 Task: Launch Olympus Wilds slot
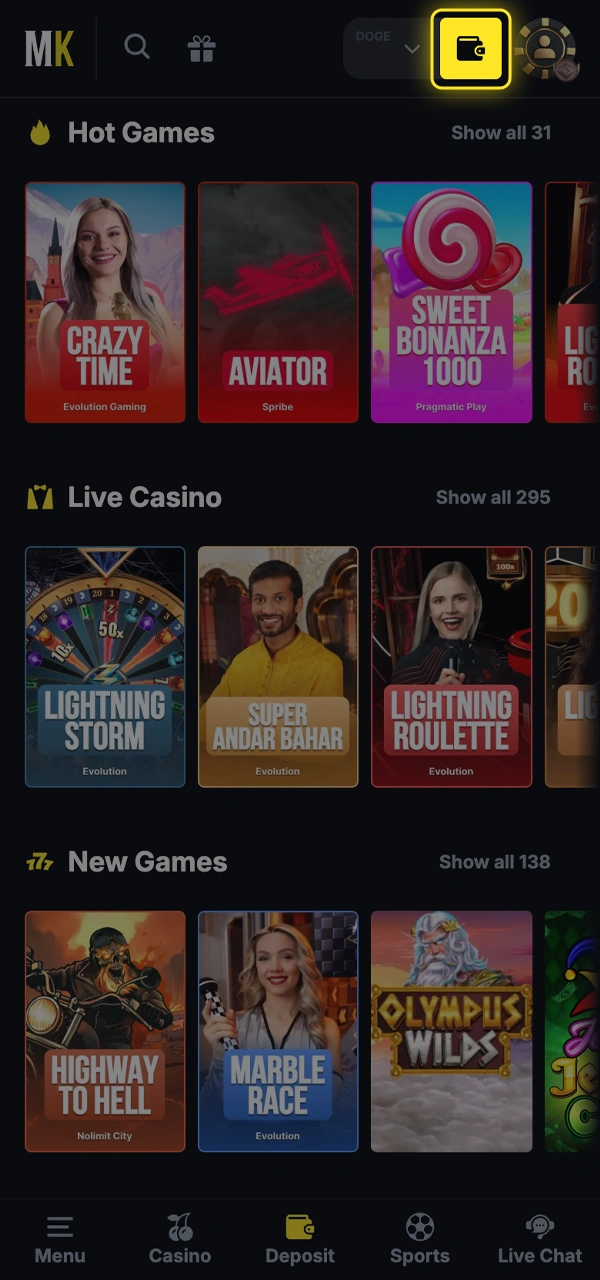[451, 1031]
